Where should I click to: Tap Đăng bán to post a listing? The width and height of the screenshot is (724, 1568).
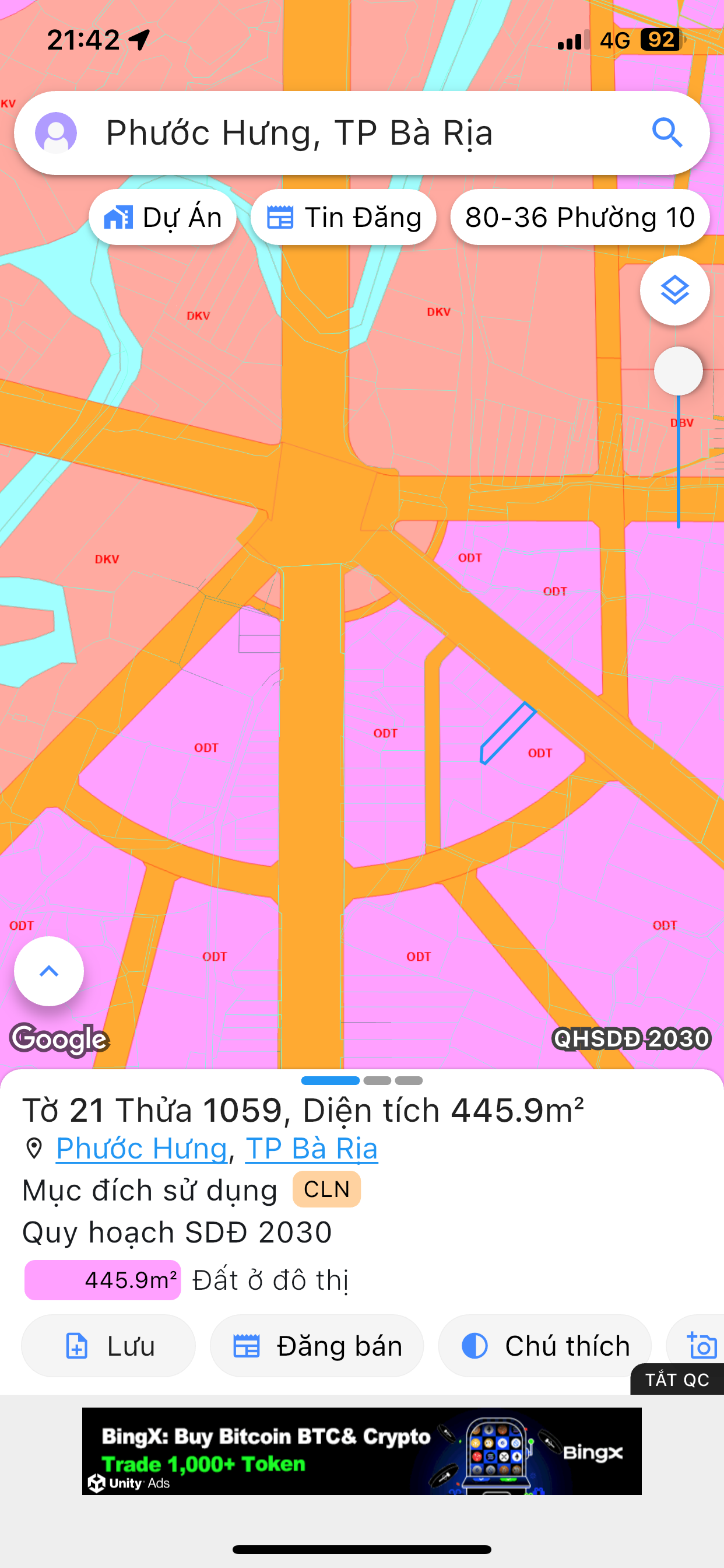[x=317, y=1346]
